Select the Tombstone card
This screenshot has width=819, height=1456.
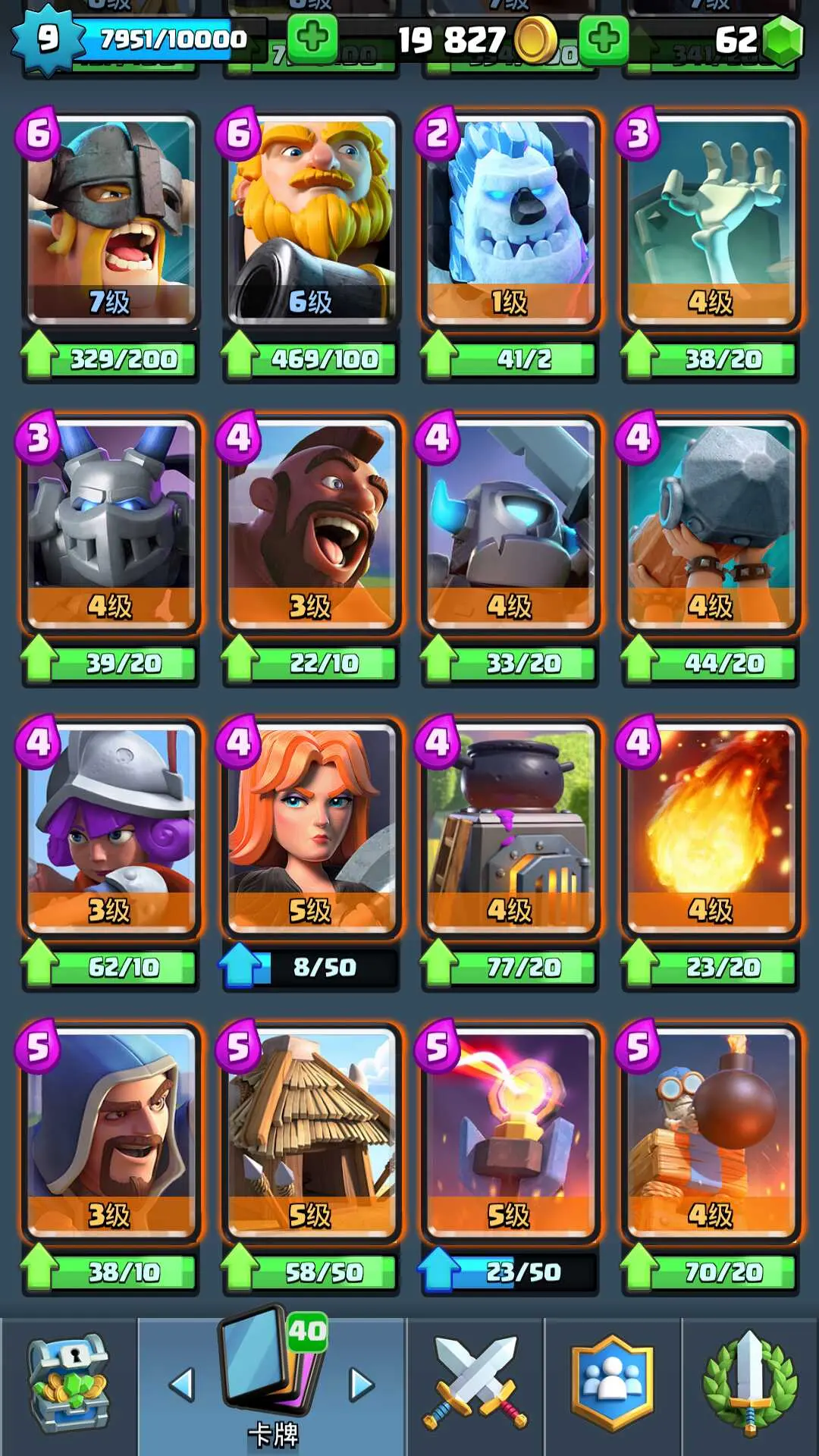pyautogui.click(x=710, y=220)
